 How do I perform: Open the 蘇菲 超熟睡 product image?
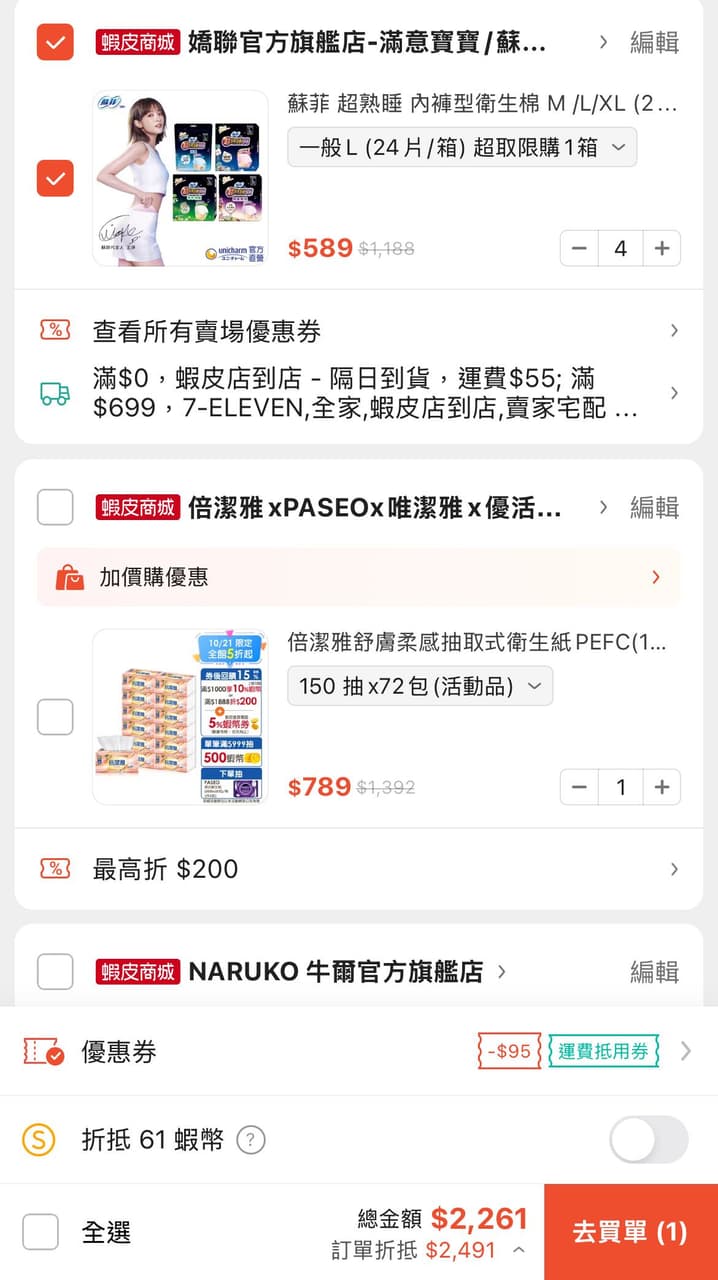point(180,178)
